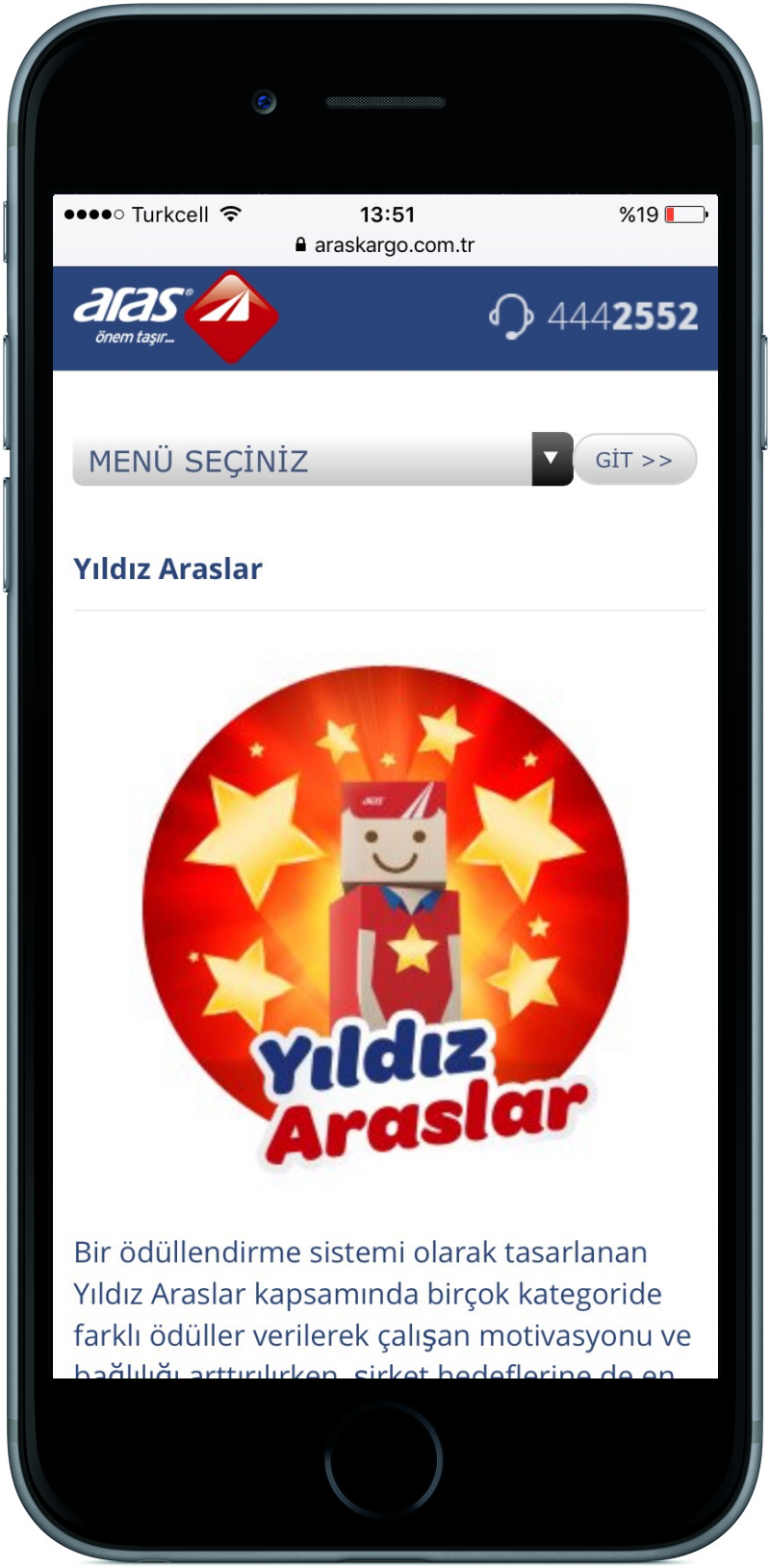Open the Aras Kargo logo homepage
Viewport: 770px width, 1568px height.
tap(176, 316)
